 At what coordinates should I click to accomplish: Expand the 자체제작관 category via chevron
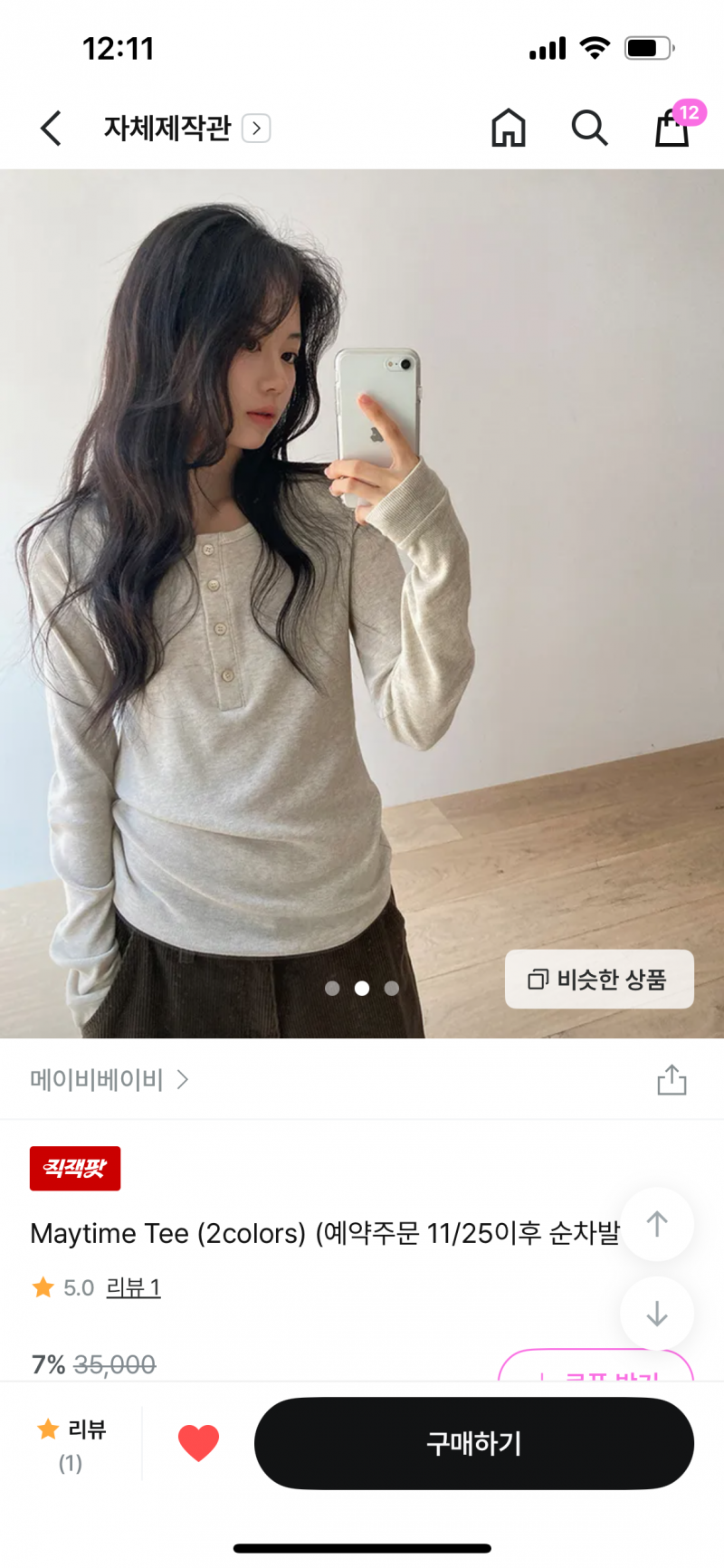click(256, 129)
